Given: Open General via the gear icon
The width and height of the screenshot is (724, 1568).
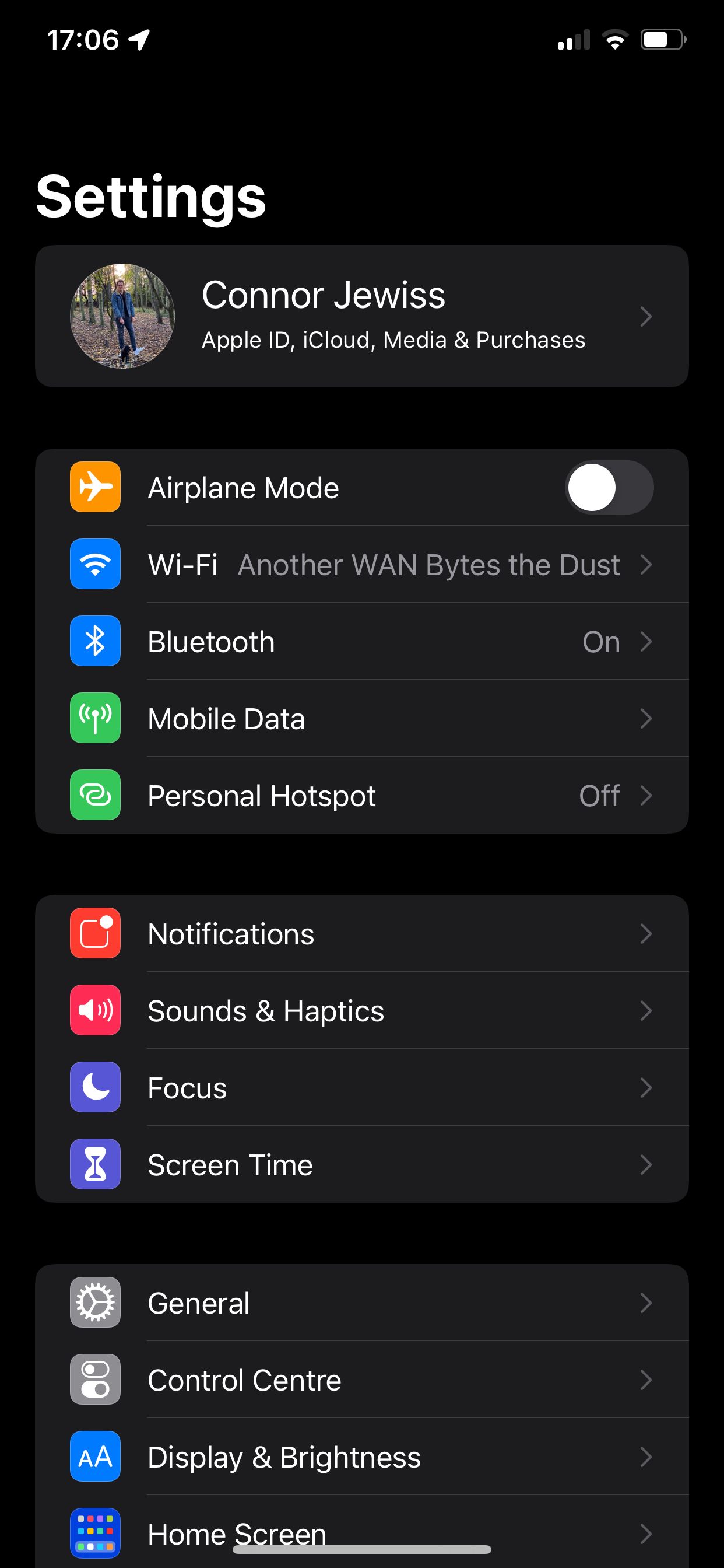Looking at the screenshot, I should [x=95, y=1303].
